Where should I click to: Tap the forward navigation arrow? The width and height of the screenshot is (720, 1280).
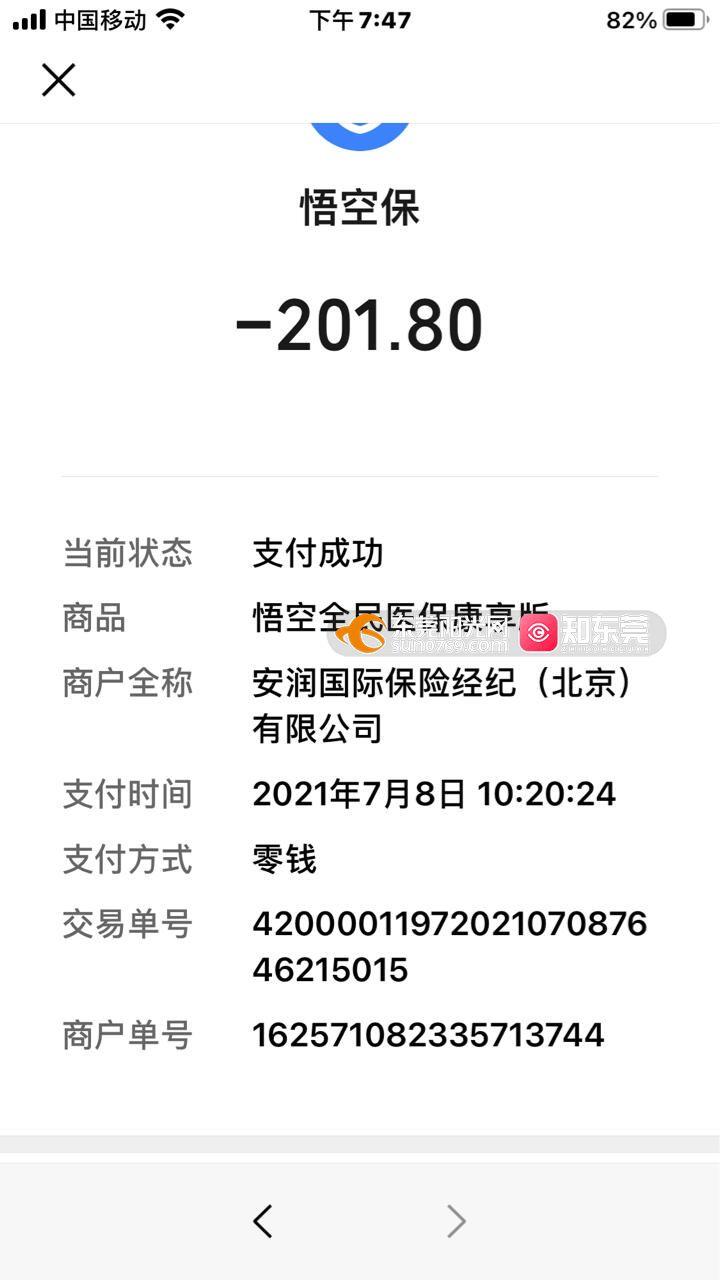pos(456,1221)
